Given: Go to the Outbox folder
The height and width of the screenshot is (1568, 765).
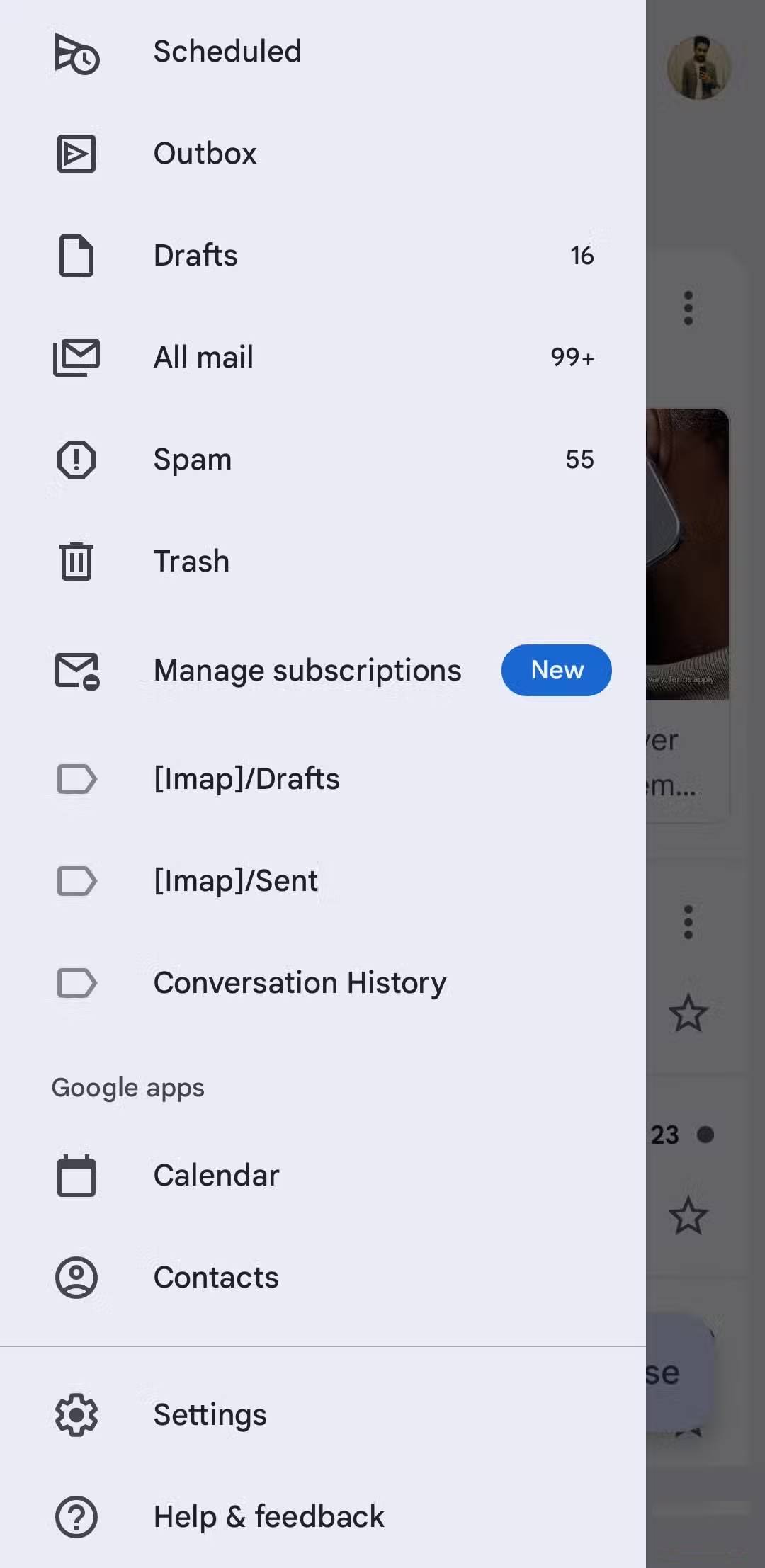Looking at the screenshot, I should point(205,154).
